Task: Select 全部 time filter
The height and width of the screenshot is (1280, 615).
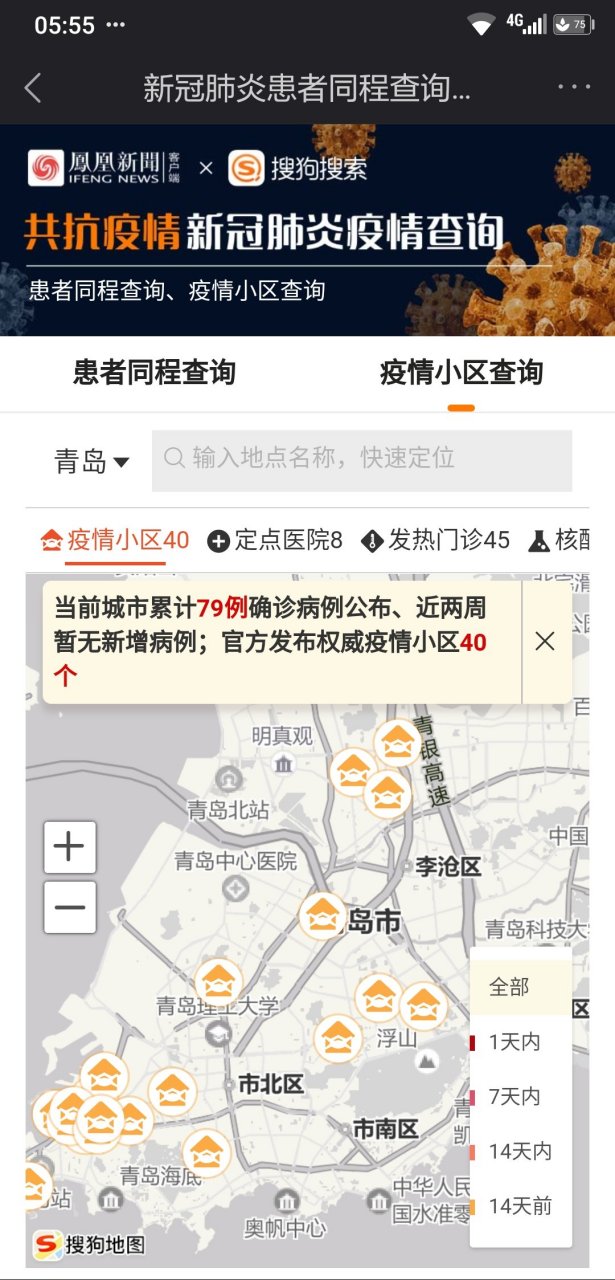Action: pyautogui.click(x=509, y=987)
